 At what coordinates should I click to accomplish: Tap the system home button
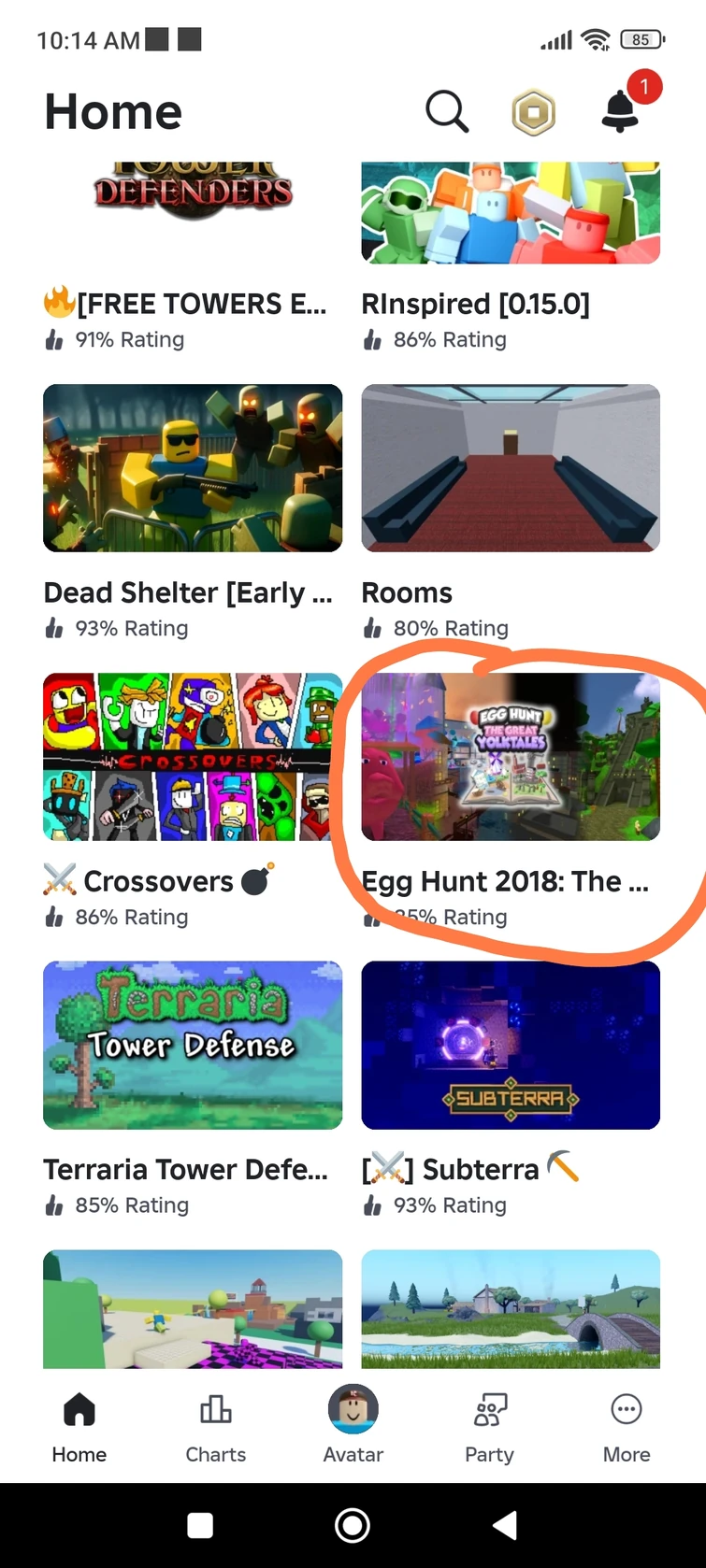(353, 1525)
